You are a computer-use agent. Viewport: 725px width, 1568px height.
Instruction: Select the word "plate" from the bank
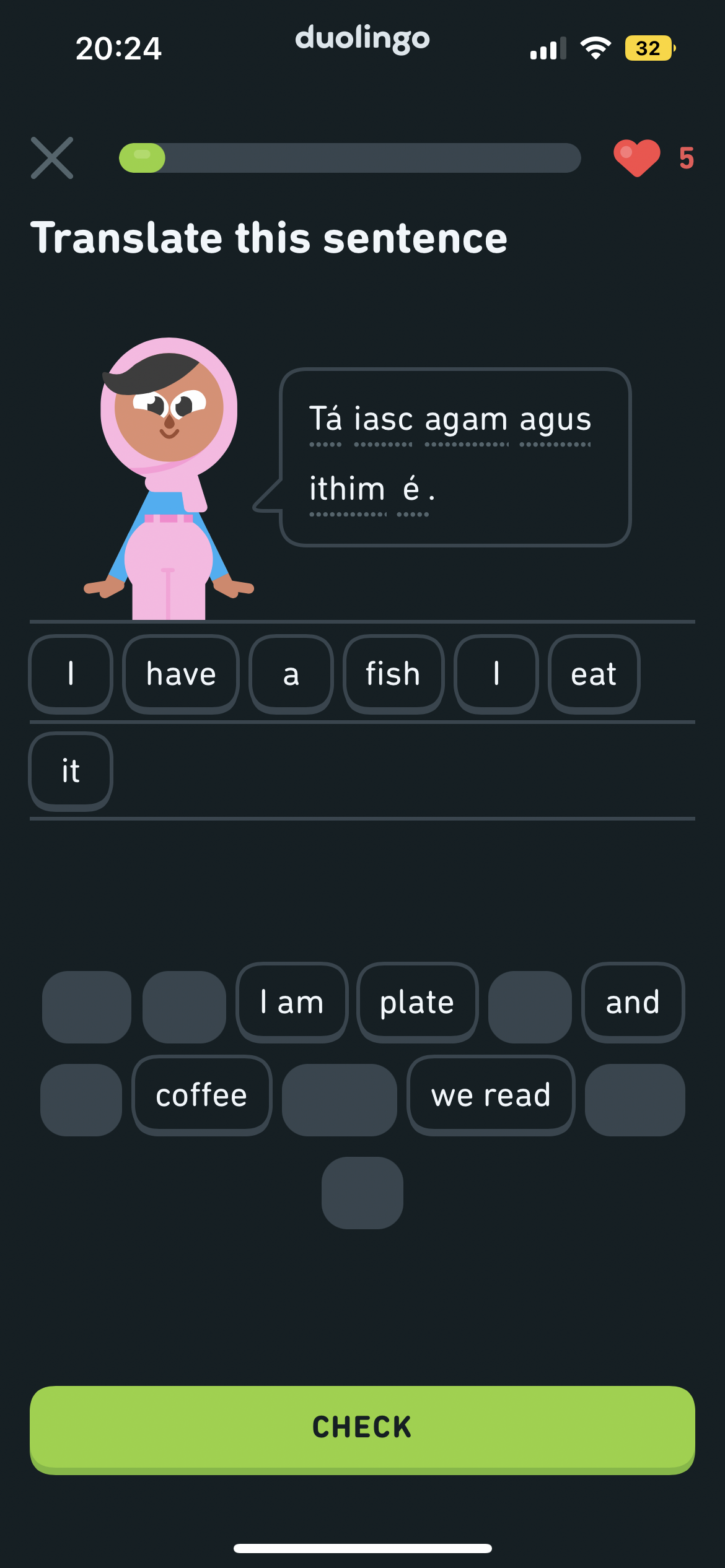(417, 1002)
